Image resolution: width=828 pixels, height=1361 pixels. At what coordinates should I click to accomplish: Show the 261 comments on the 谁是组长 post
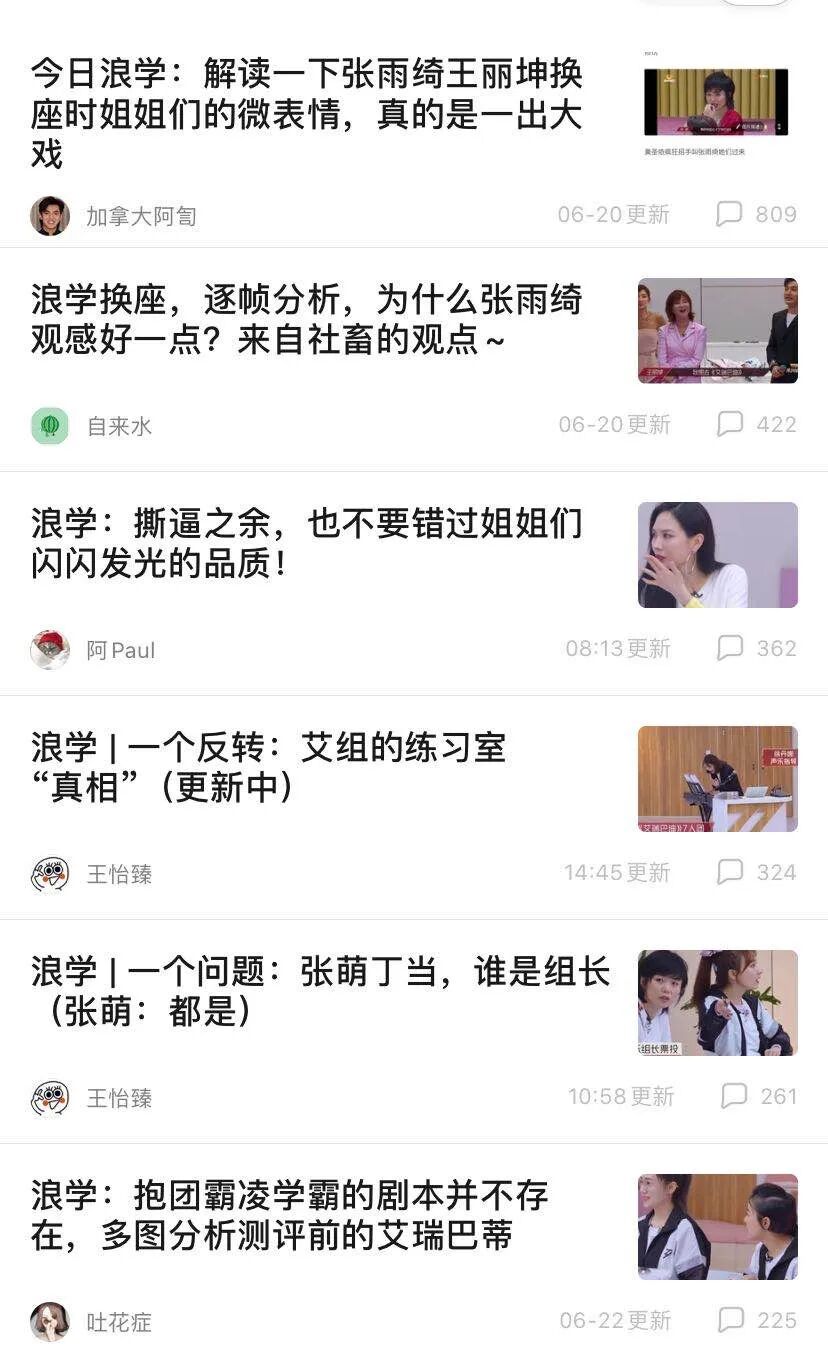pos(758,1096)
